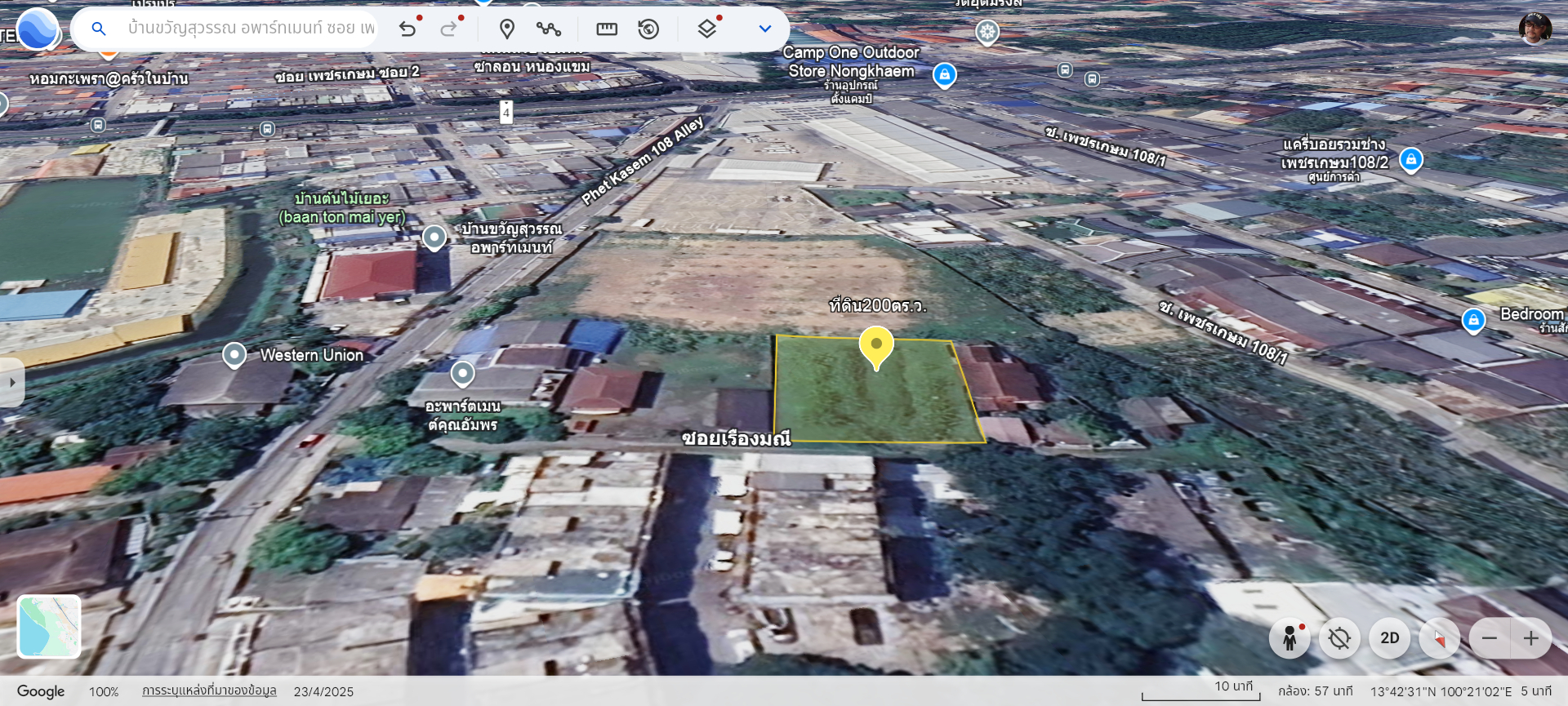Switch the view to 2D

pyautogui.click(x=1390, y=638)
